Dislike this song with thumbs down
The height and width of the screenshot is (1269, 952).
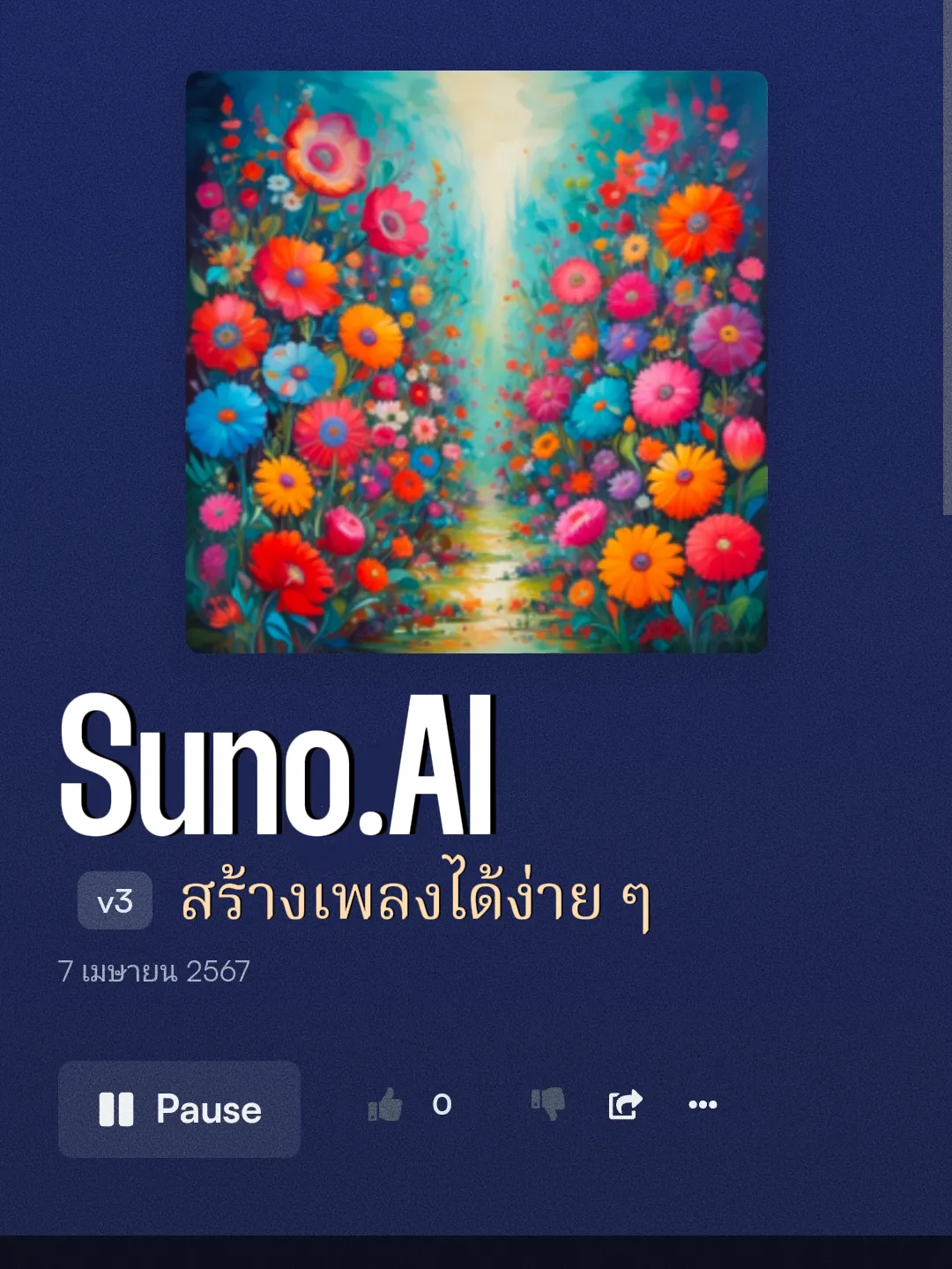[x=547, y=1104]
